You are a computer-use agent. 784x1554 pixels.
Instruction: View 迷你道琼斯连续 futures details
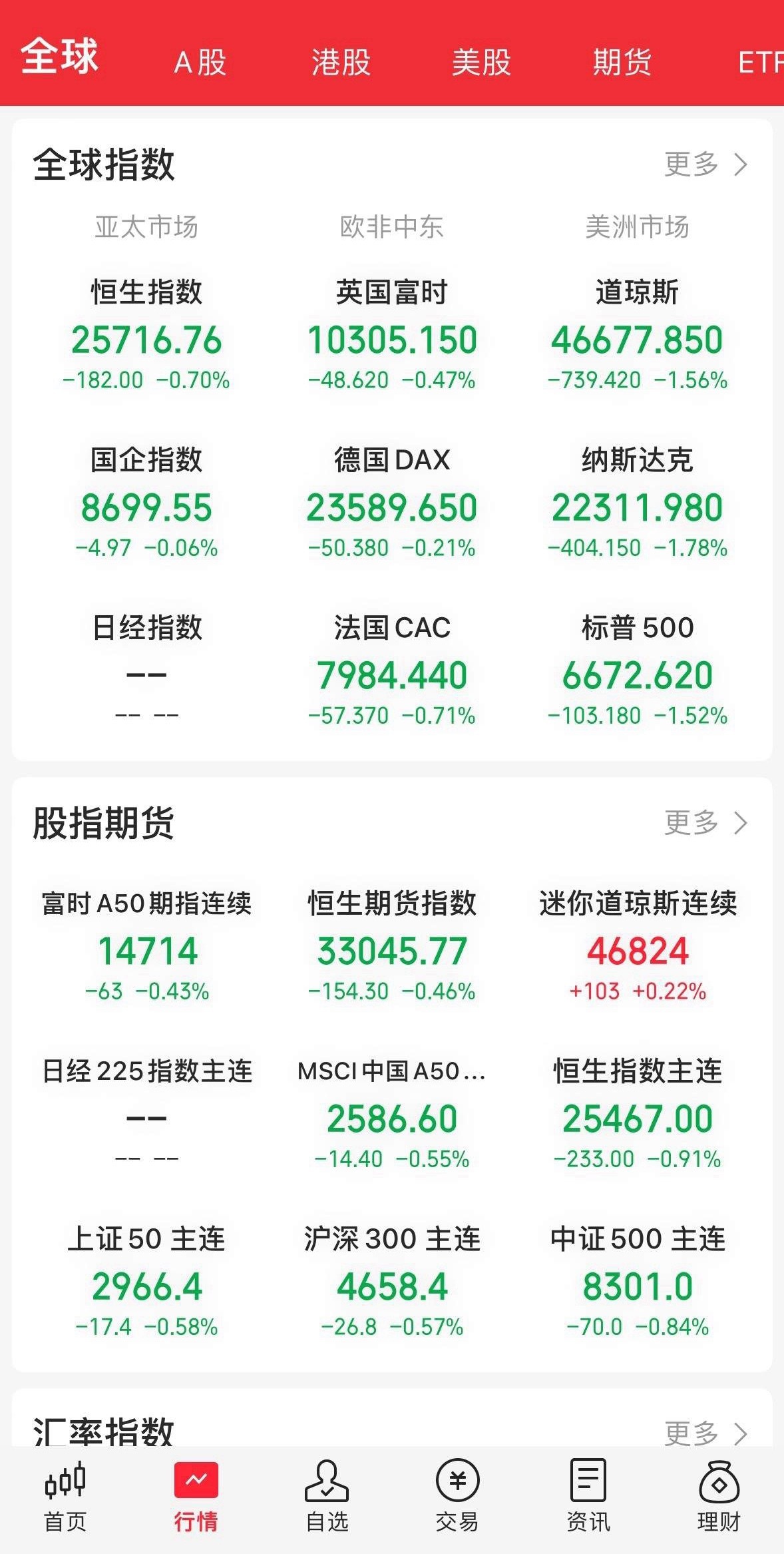pyautogui.click(x=637, y=949)
